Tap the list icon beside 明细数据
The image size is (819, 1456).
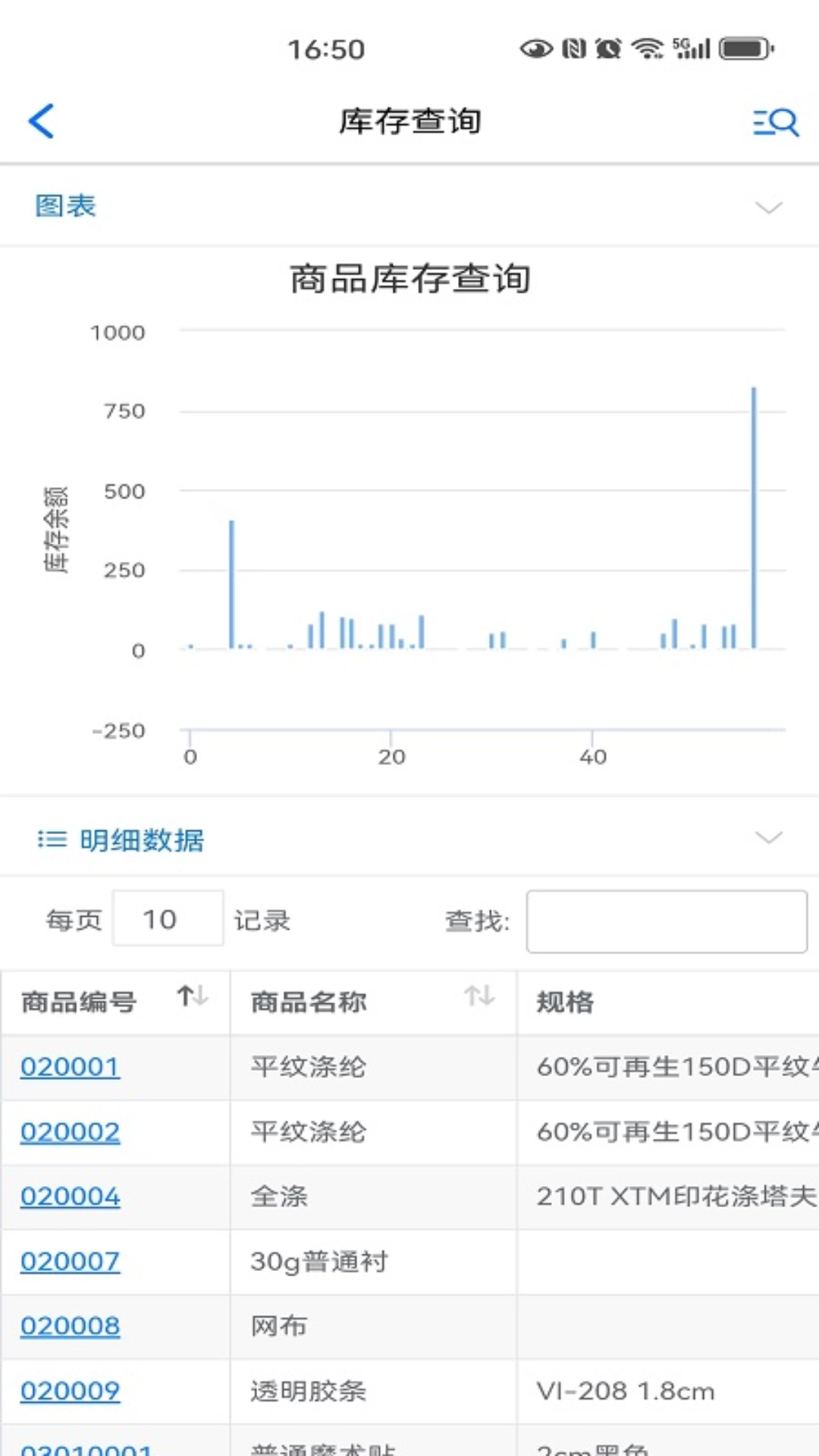tap(50, 839)
